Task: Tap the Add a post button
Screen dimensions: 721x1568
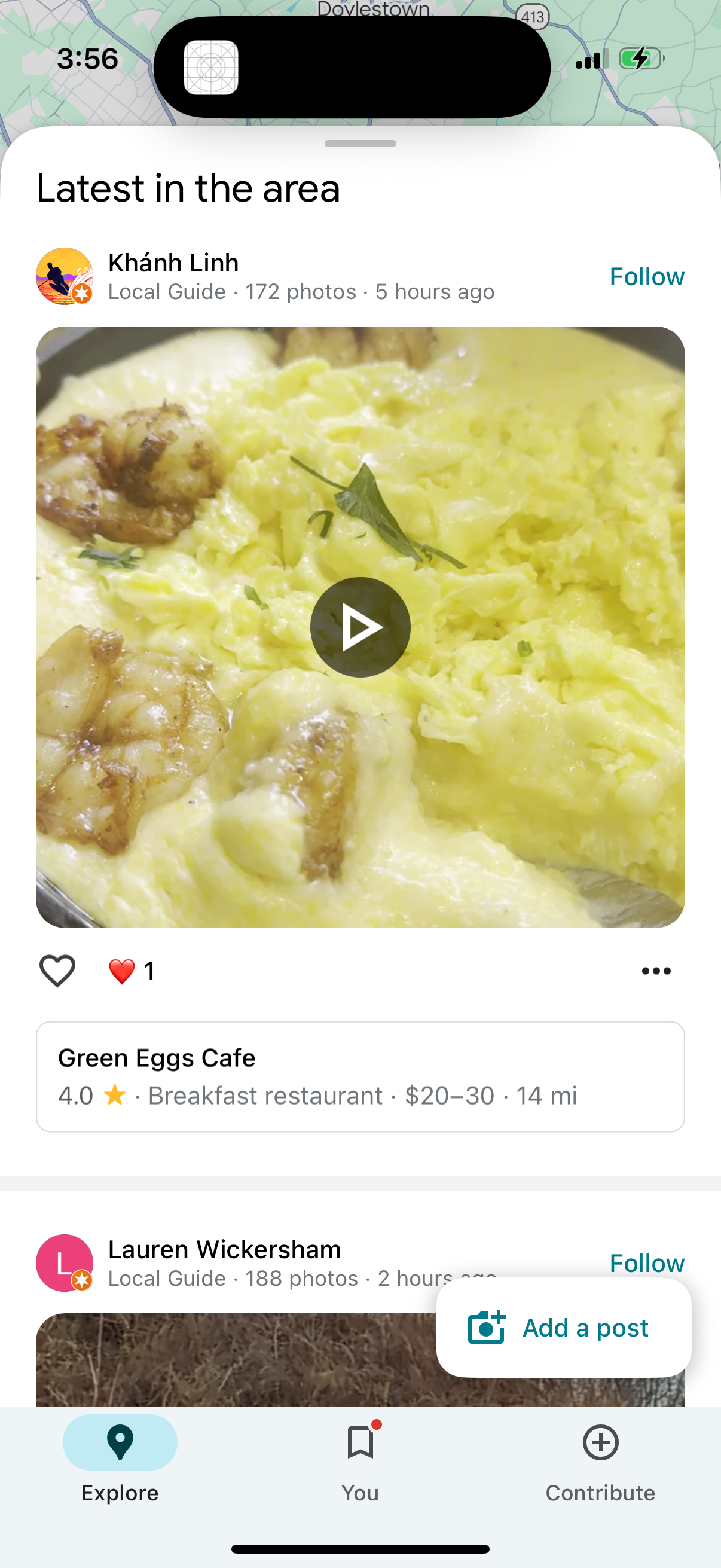Action: tap(563, 1328)
